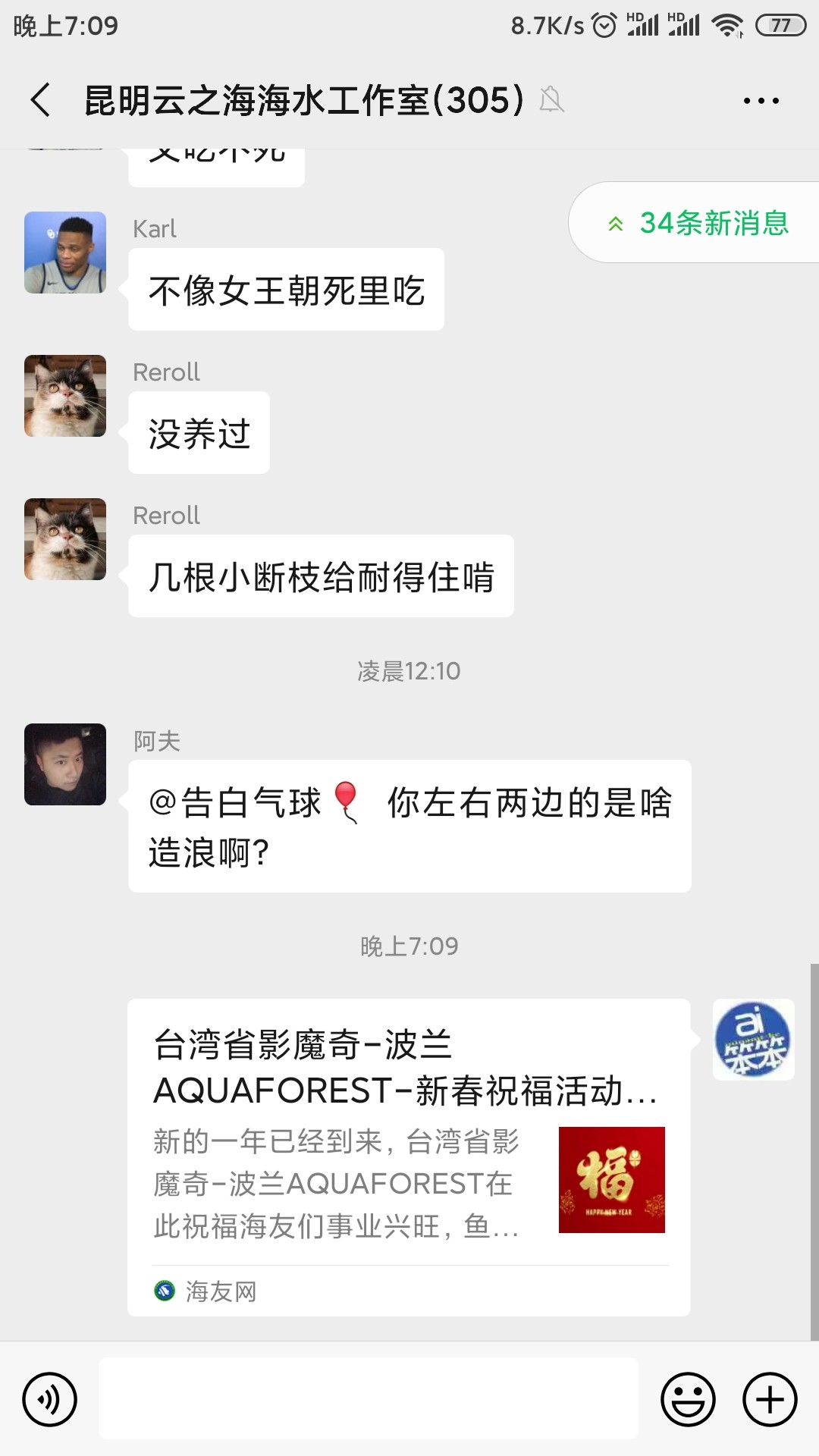The width and height of the screenshot is (819, 1456).
Task: Focus the message text field
Action: (x=369, y=1399)
